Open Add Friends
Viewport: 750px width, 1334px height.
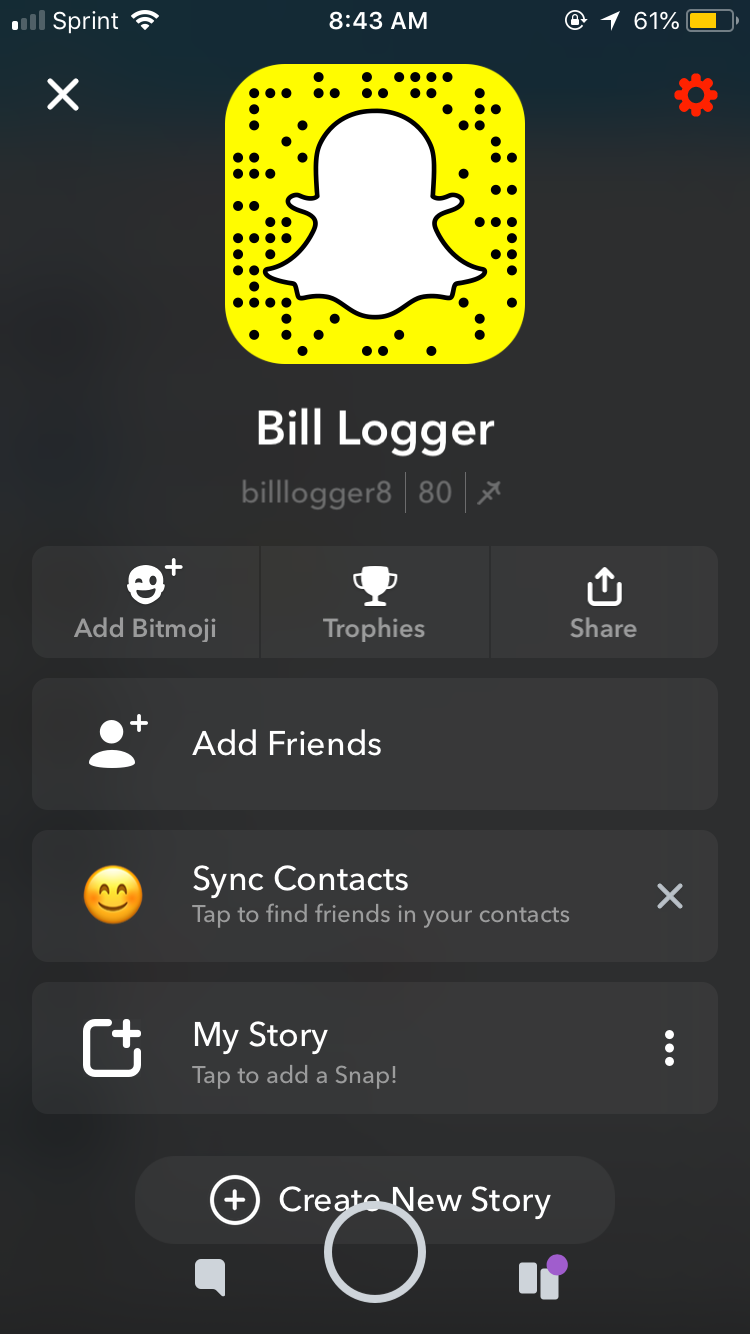(375, 744)
